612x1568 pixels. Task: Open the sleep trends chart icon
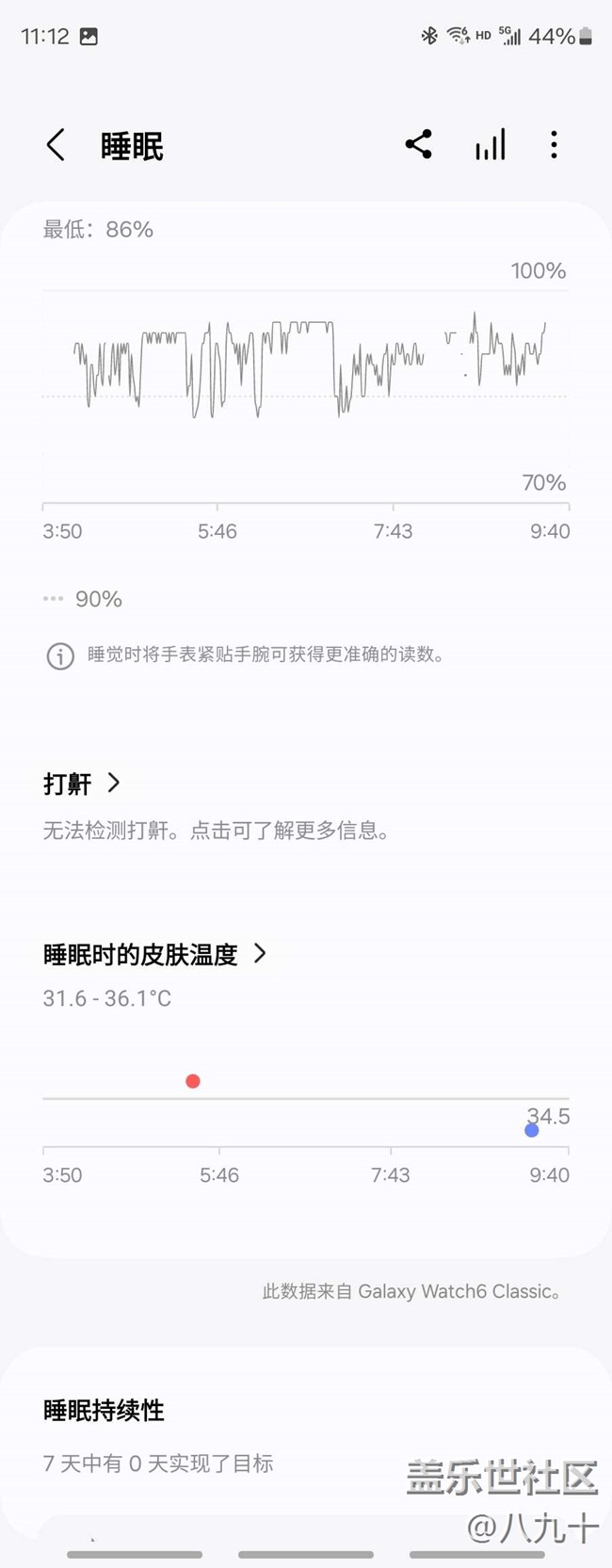point(490,145)
